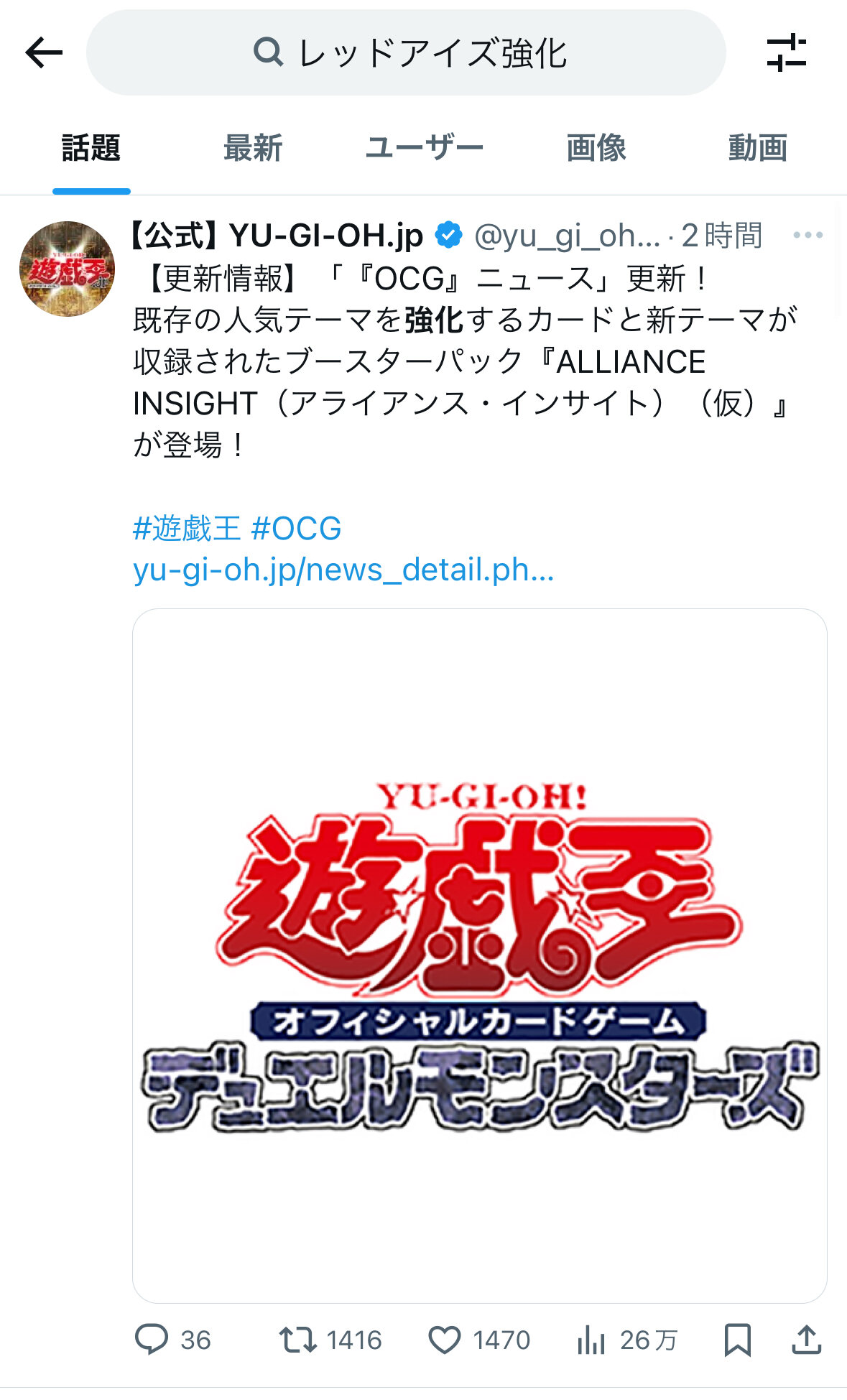Screen dimensions: 847x1400
Task: Open the yu-gi-oh.jp/news_detail link
Action: (x=343, y=570)
